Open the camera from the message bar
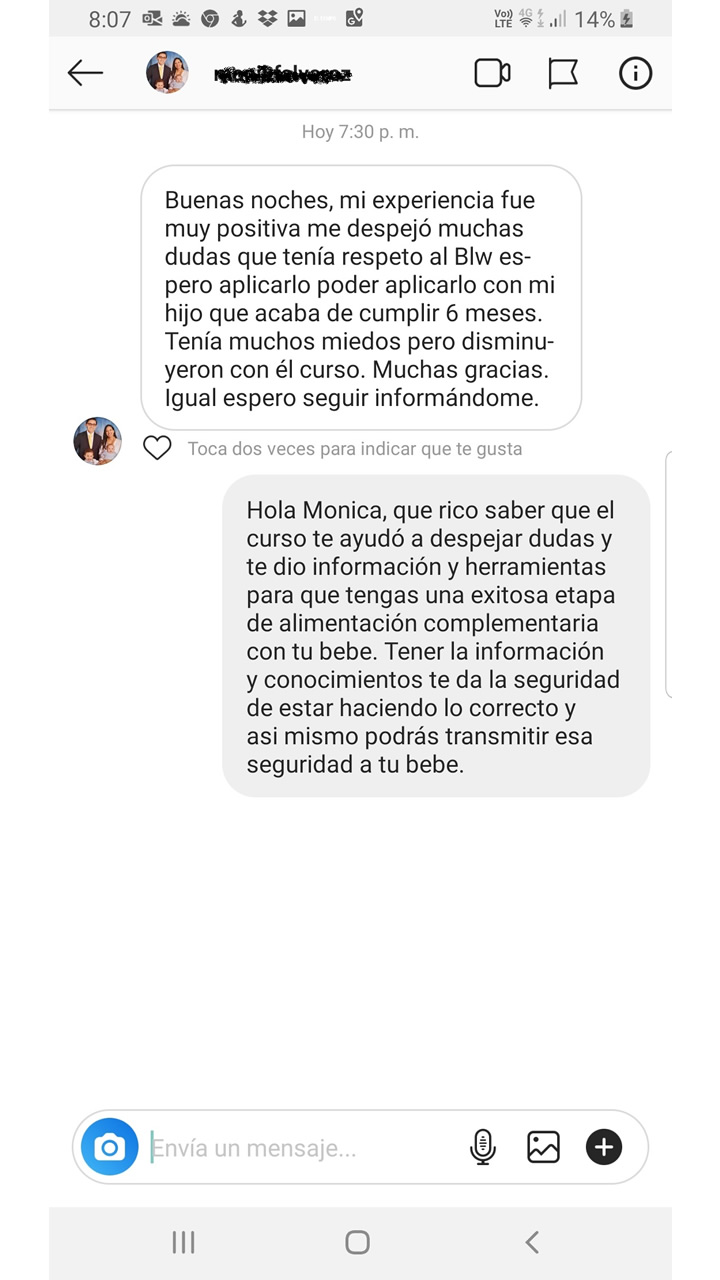 coord(110,1147)
